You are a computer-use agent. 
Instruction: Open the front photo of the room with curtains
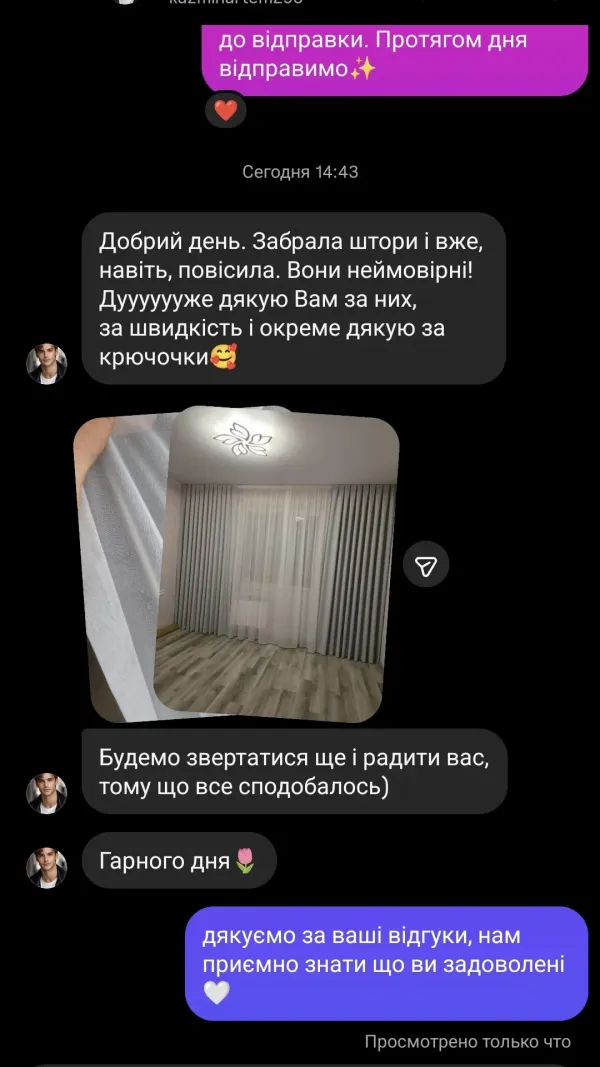276,564
